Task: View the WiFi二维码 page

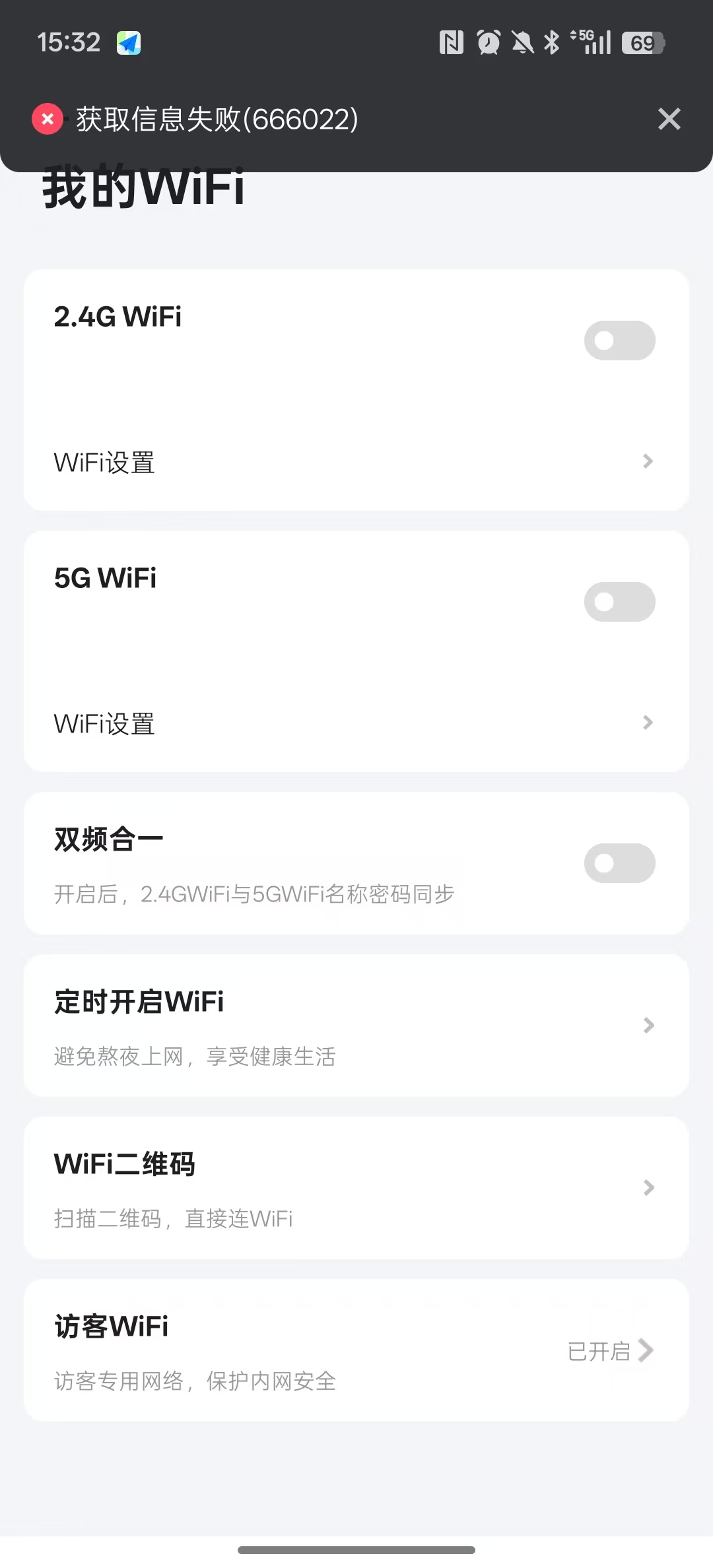Action: click(356, 1188)
